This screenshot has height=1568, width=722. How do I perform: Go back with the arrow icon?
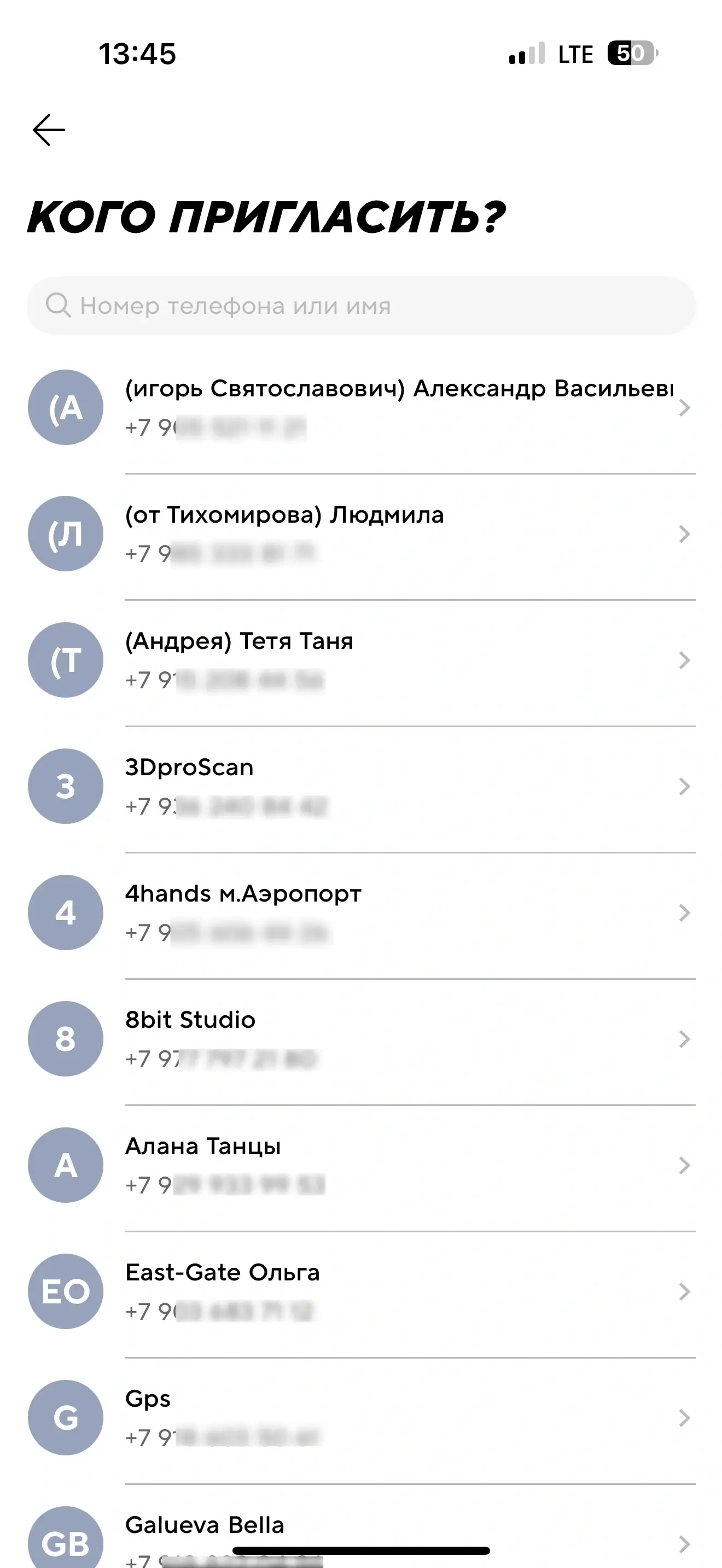(x=49, y=130)
